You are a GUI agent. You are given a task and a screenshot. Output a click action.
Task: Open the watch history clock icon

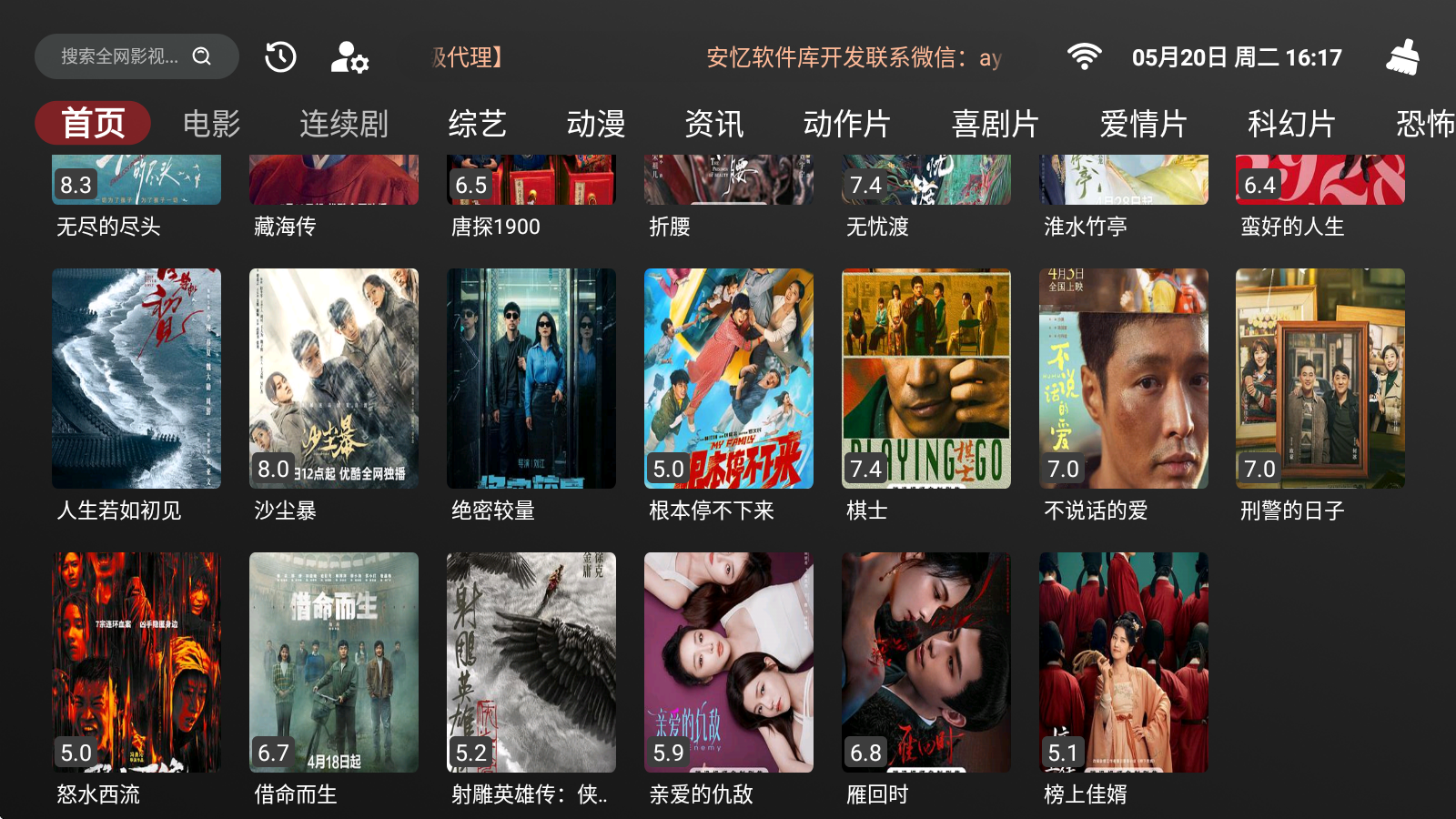coord(280,56)
